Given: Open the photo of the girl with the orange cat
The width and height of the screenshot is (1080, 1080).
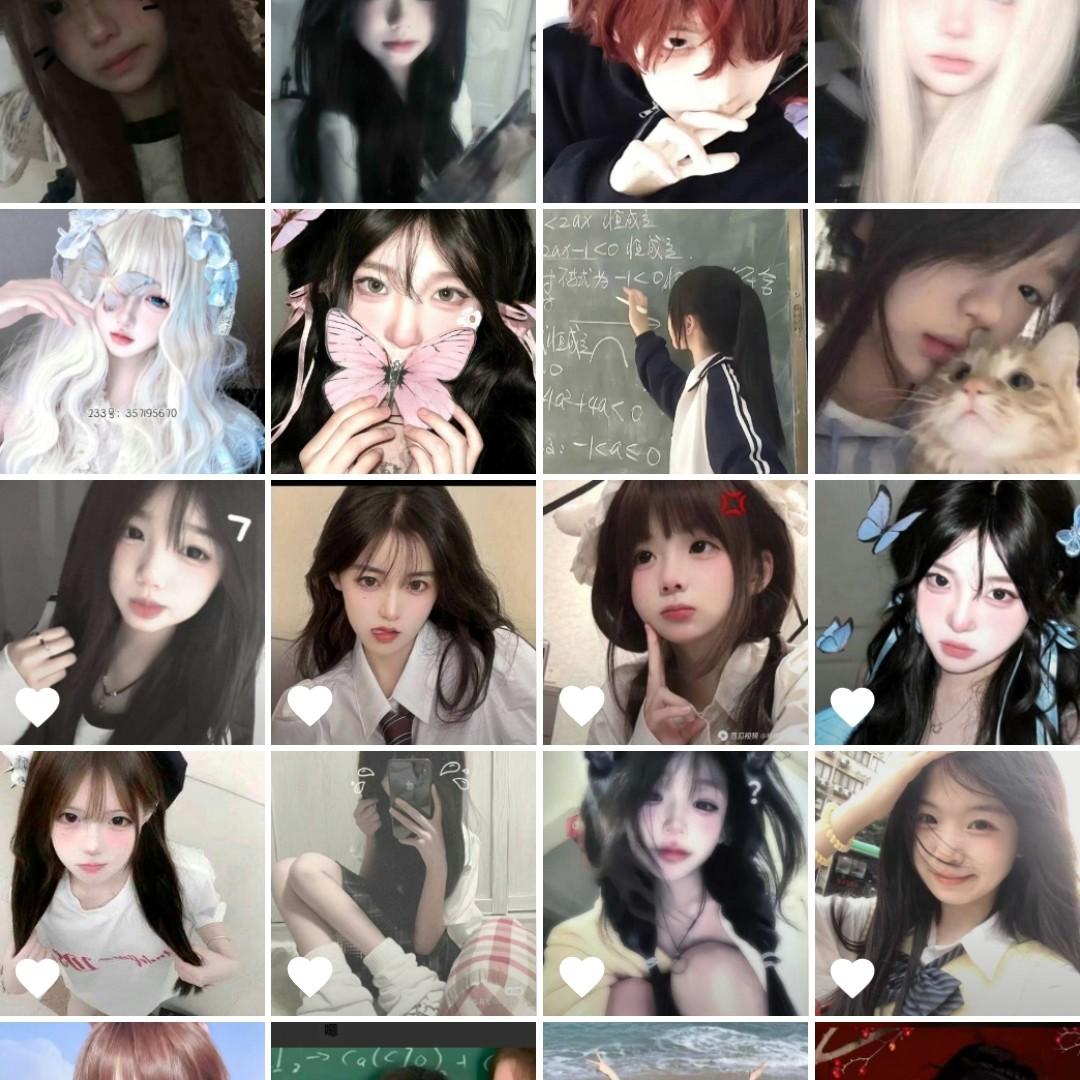Looking at the screenshot, I should pos(947,340).
